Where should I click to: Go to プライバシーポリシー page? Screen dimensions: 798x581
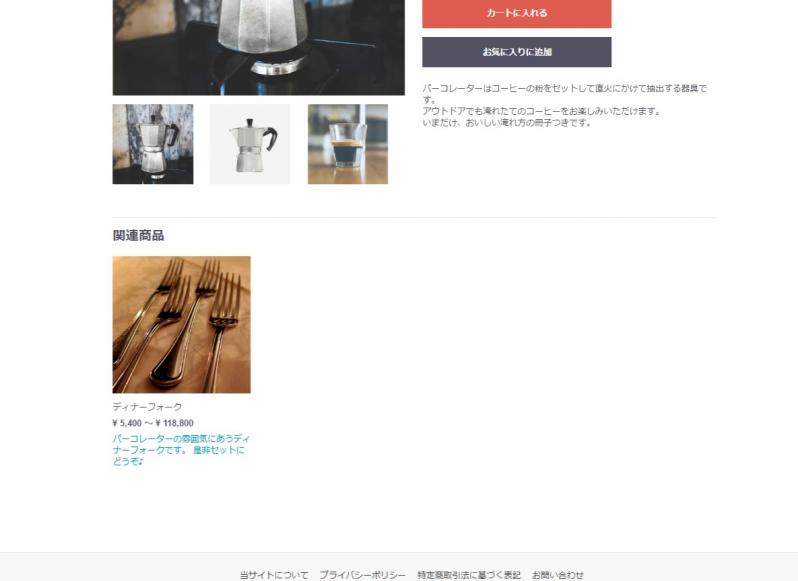coord(362,575)
